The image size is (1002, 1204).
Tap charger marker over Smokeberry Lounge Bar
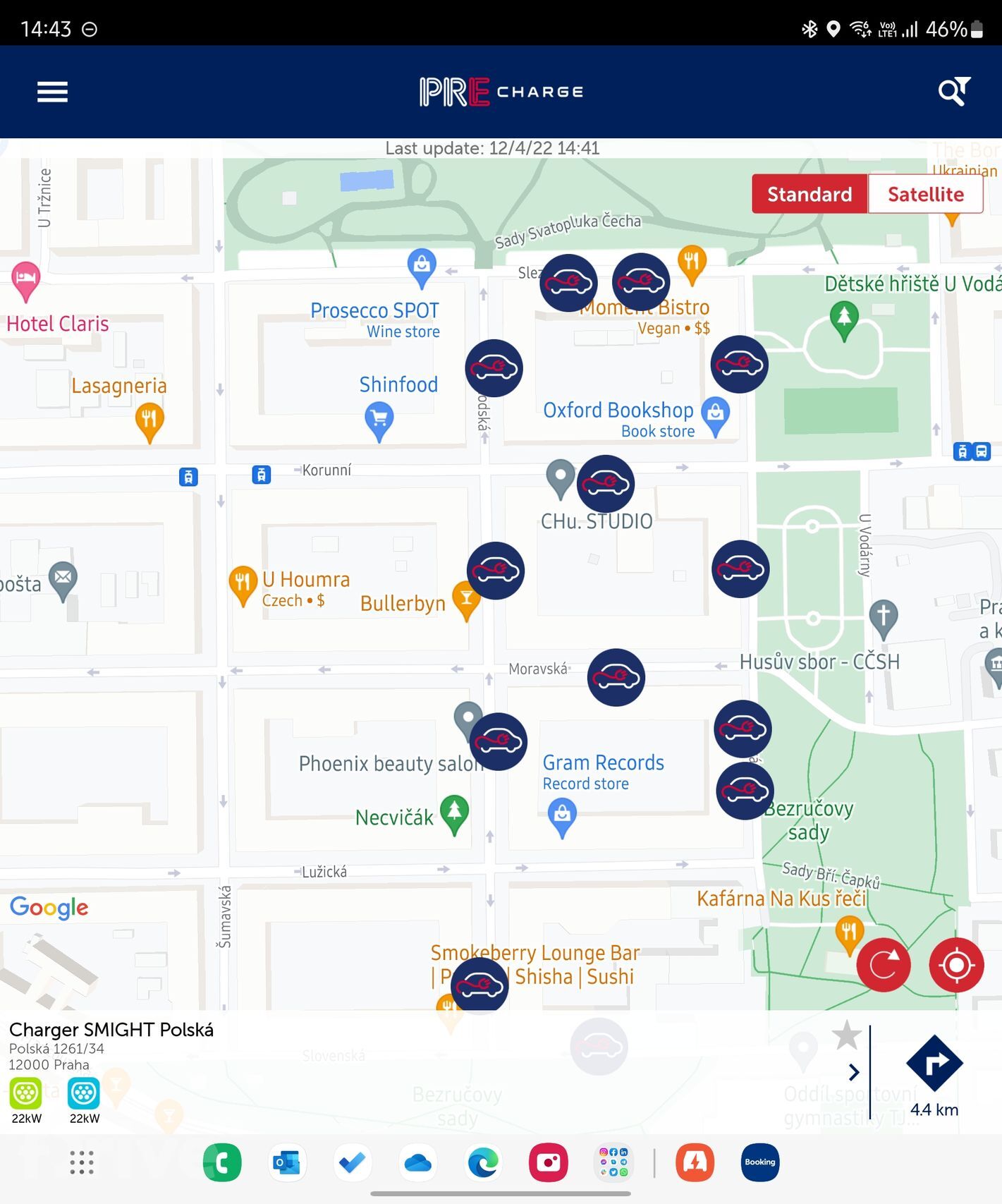tap(479, 984)
